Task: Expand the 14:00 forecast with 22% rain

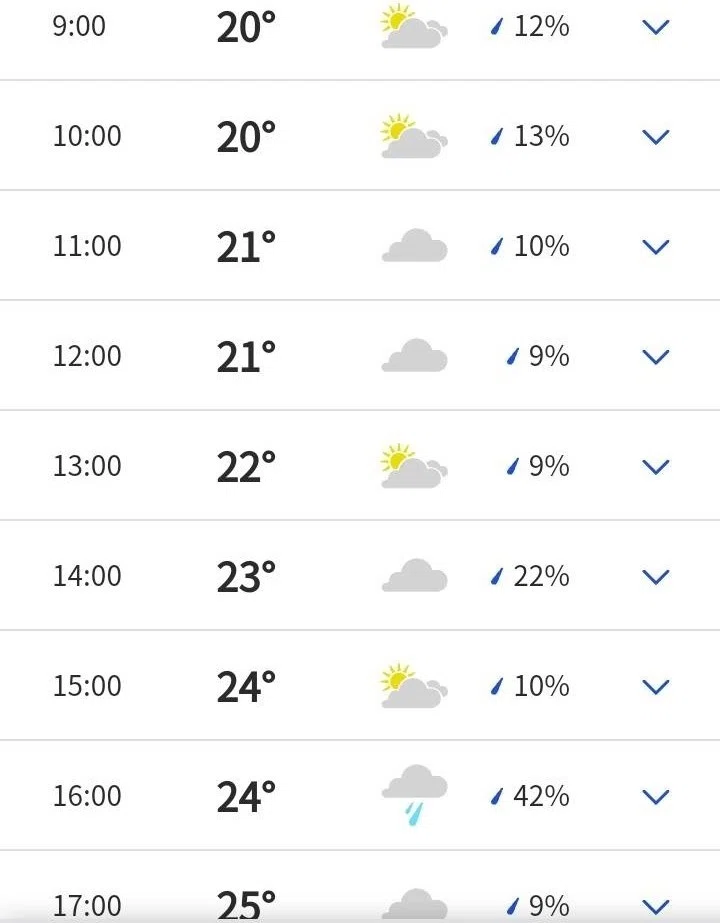Action: 655,577
